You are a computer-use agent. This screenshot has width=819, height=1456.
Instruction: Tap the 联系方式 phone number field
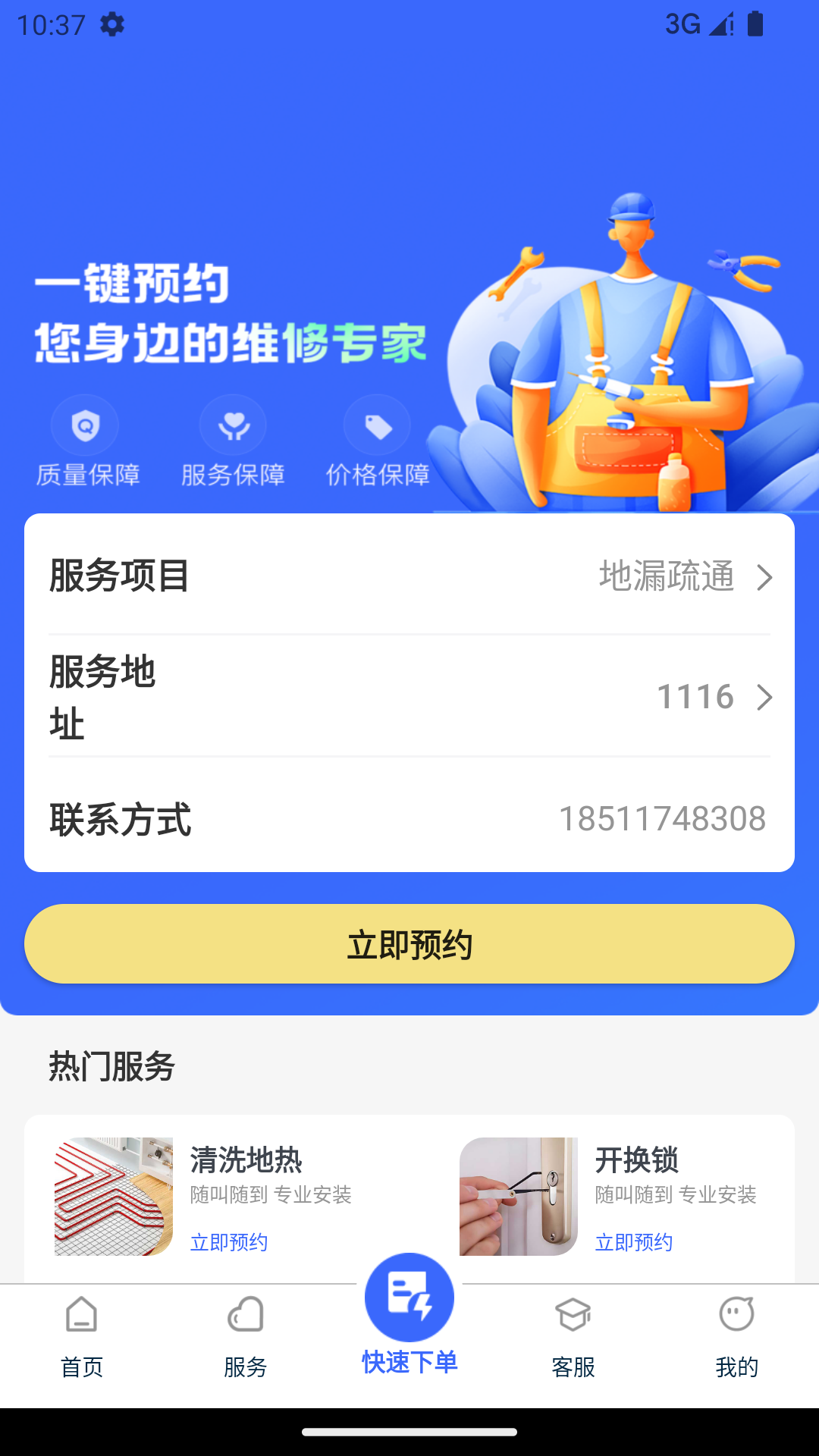661,819
